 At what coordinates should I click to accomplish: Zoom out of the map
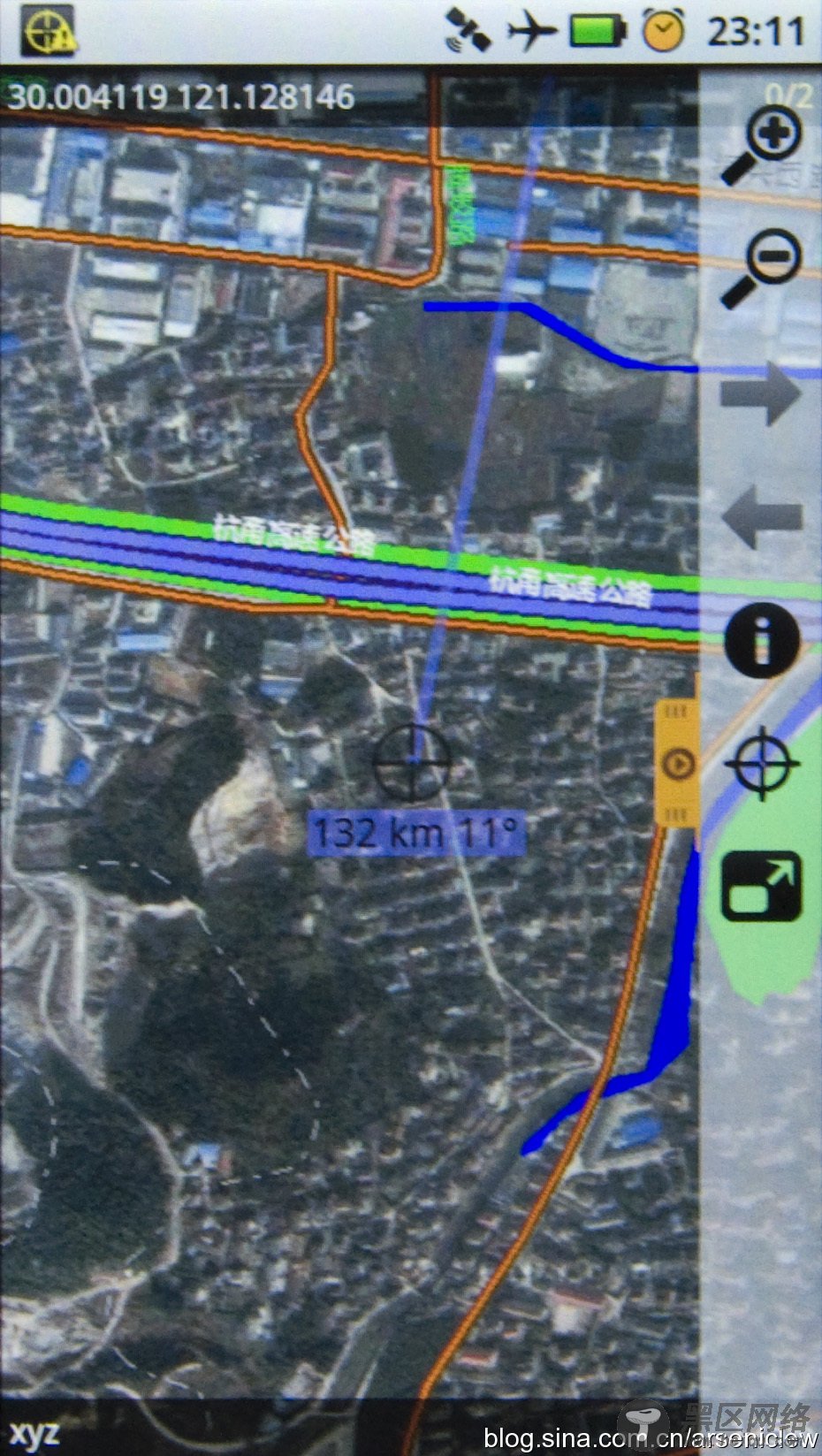tap(763, 266)
